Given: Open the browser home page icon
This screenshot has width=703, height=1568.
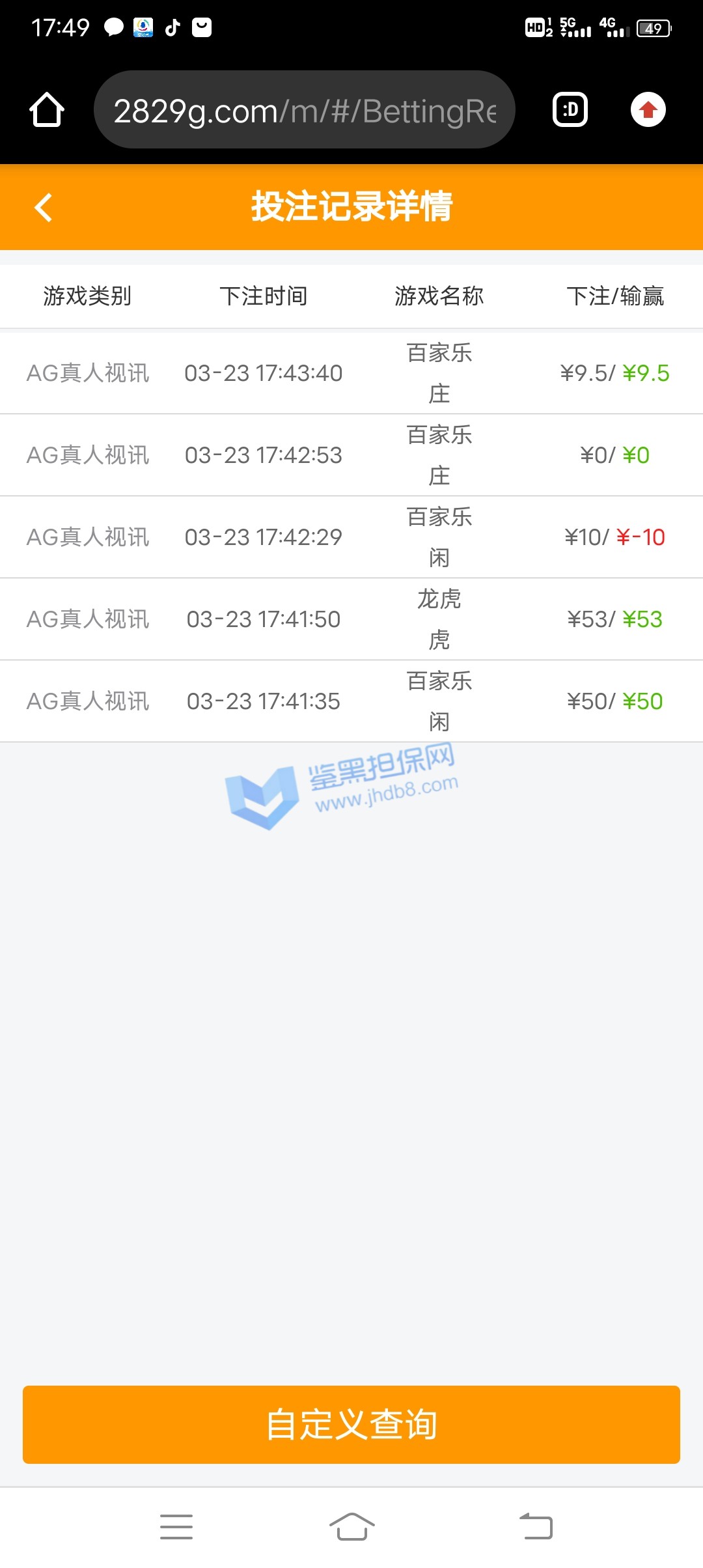Looking at the screenshot, I should [47, 109].
